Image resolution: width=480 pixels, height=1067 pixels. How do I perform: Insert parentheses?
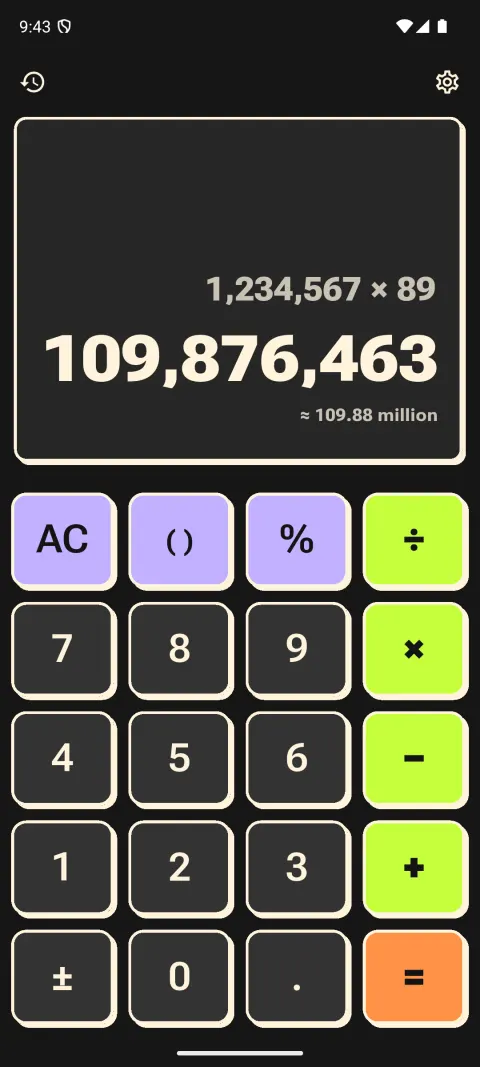click(180, 540)
